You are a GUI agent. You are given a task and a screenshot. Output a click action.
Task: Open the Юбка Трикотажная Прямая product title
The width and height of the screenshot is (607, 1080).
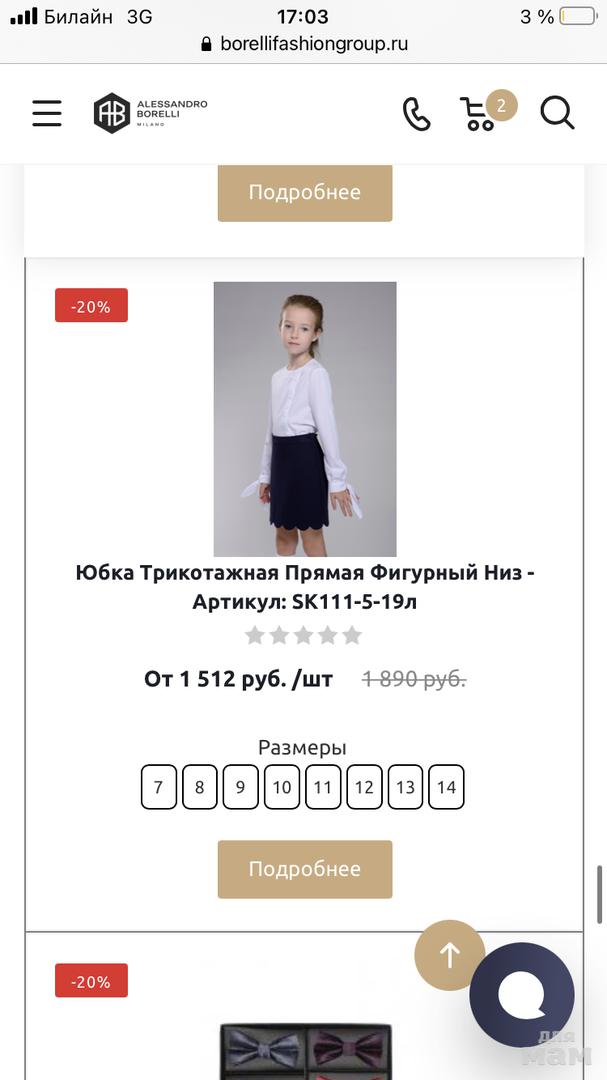(x=305, y=588)
